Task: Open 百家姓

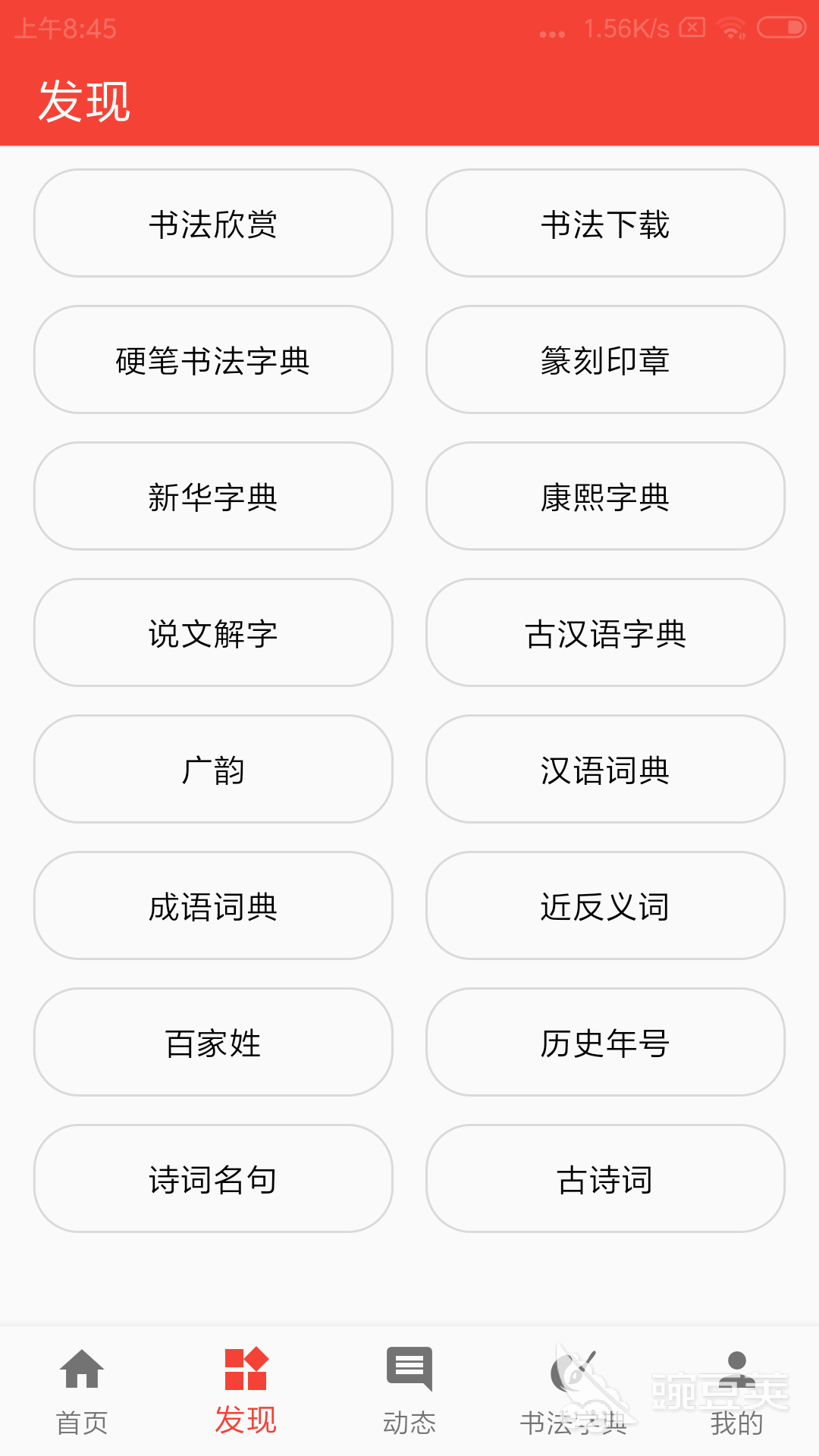Action: click(213, 1042)
